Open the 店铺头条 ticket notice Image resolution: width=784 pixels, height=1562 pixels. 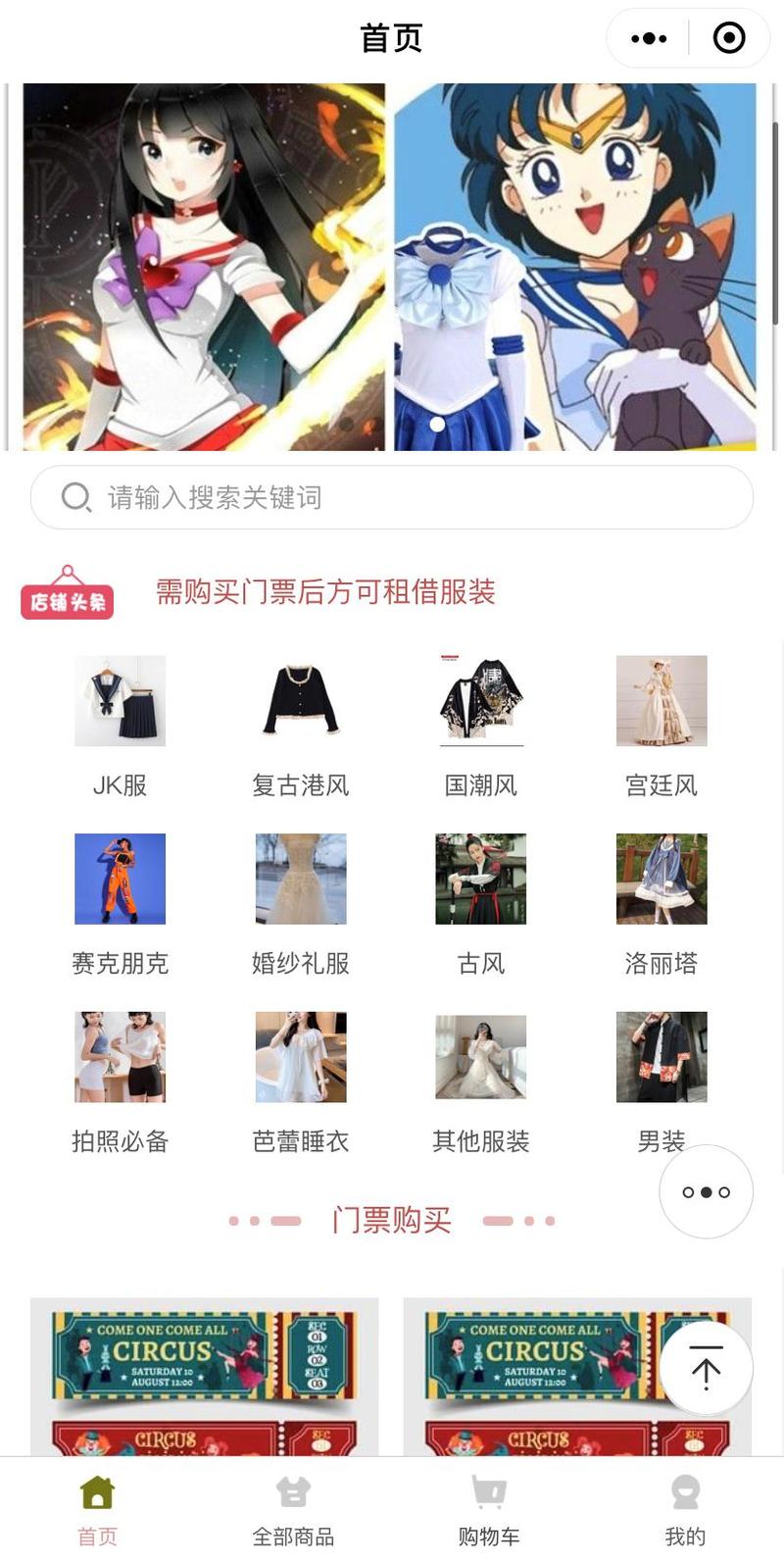[x=325, y=592]
